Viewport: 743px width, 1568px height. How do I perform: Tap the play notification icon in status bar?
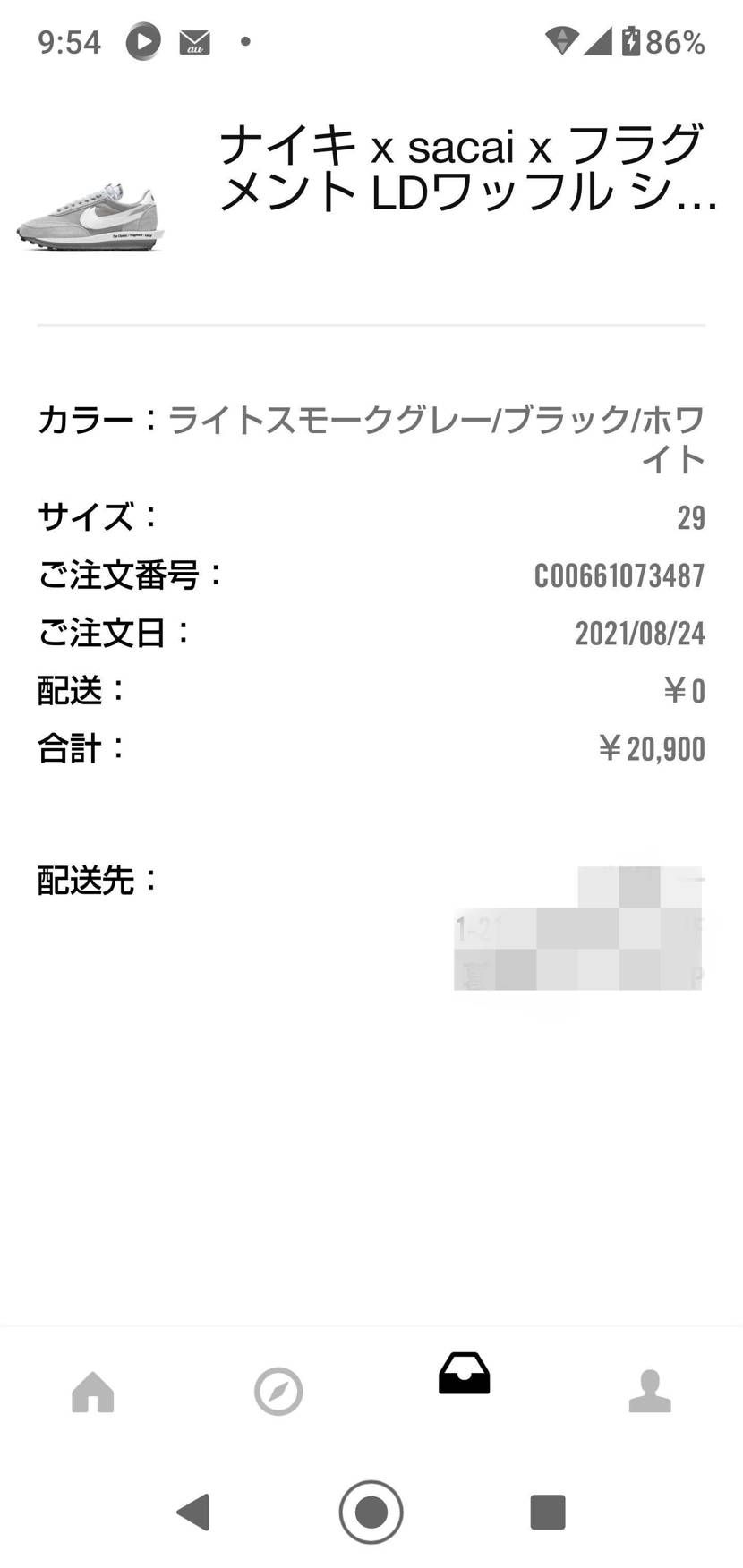143,40
